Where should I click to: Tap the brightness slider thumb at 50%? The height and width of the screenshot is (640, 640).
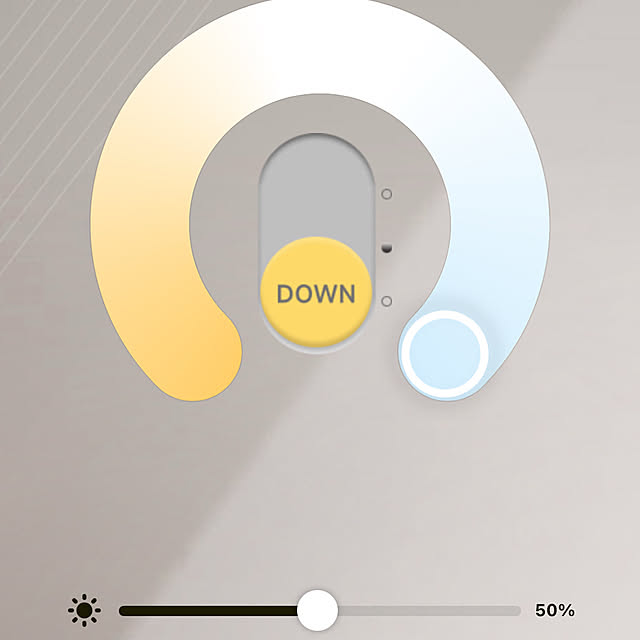click(318, 609)
